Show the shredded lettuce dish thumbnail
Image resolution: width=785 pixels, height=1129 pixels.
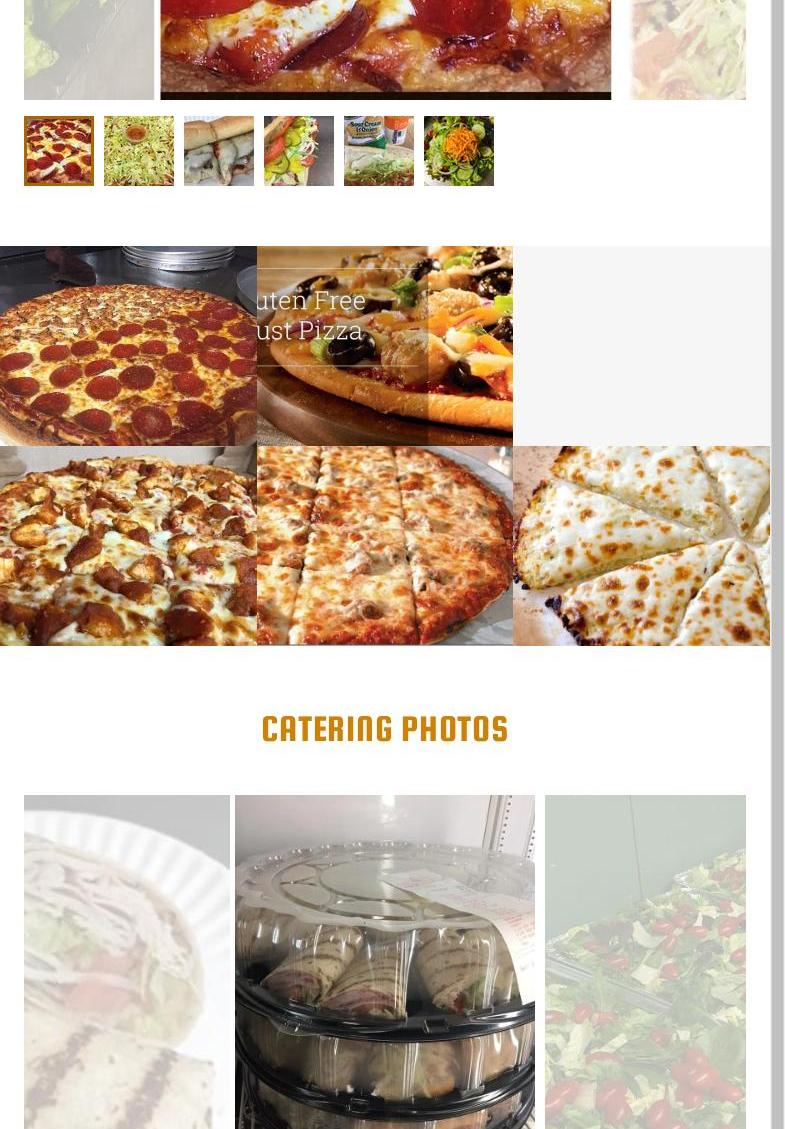(139, 151)
